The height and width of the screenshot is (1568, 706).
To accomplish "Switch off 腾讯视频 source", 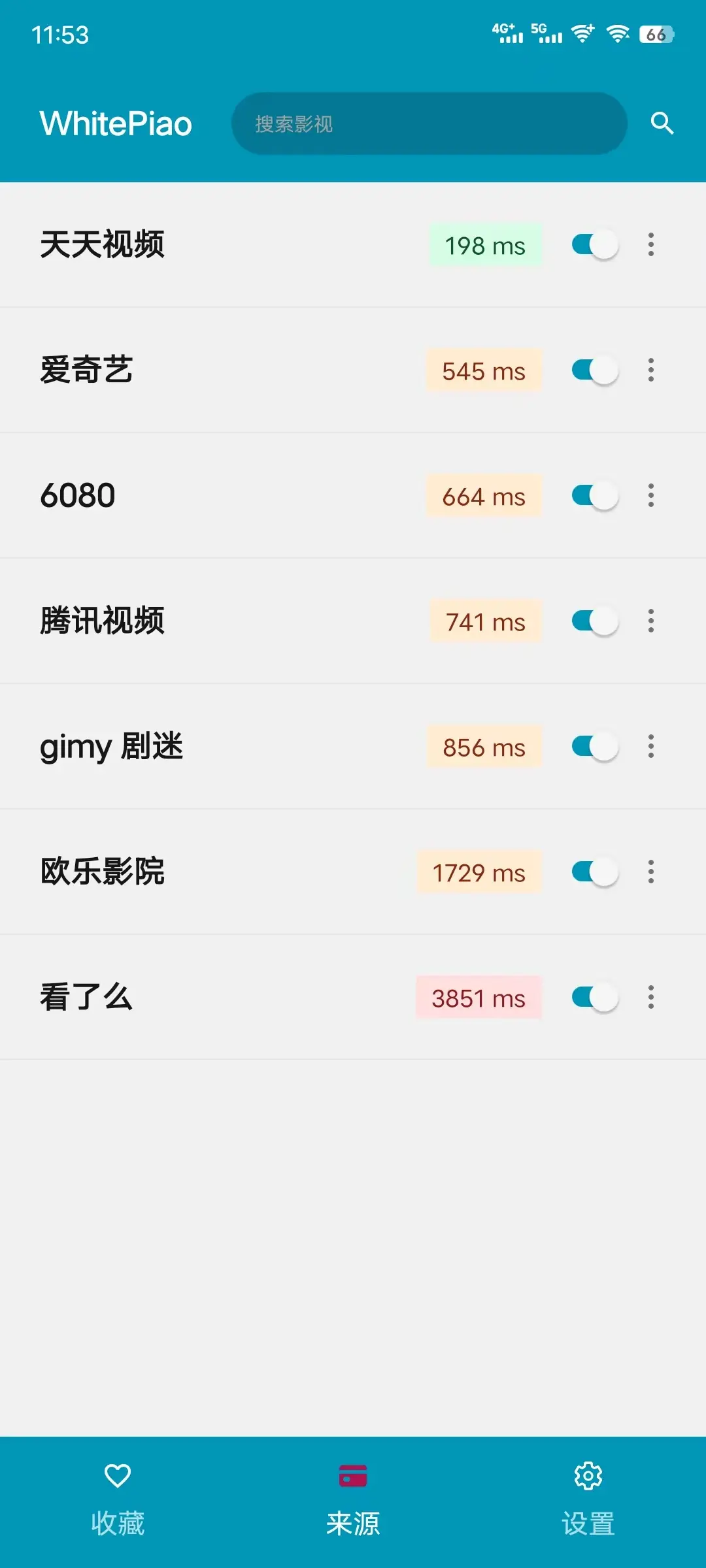I will [595, 621].
